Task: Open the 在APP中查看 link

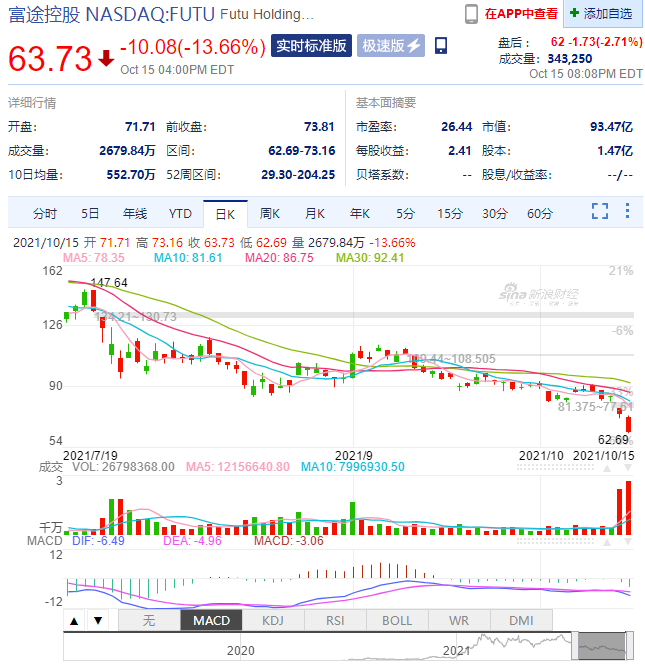Action: pyautogui.click(x=521, y=14)
